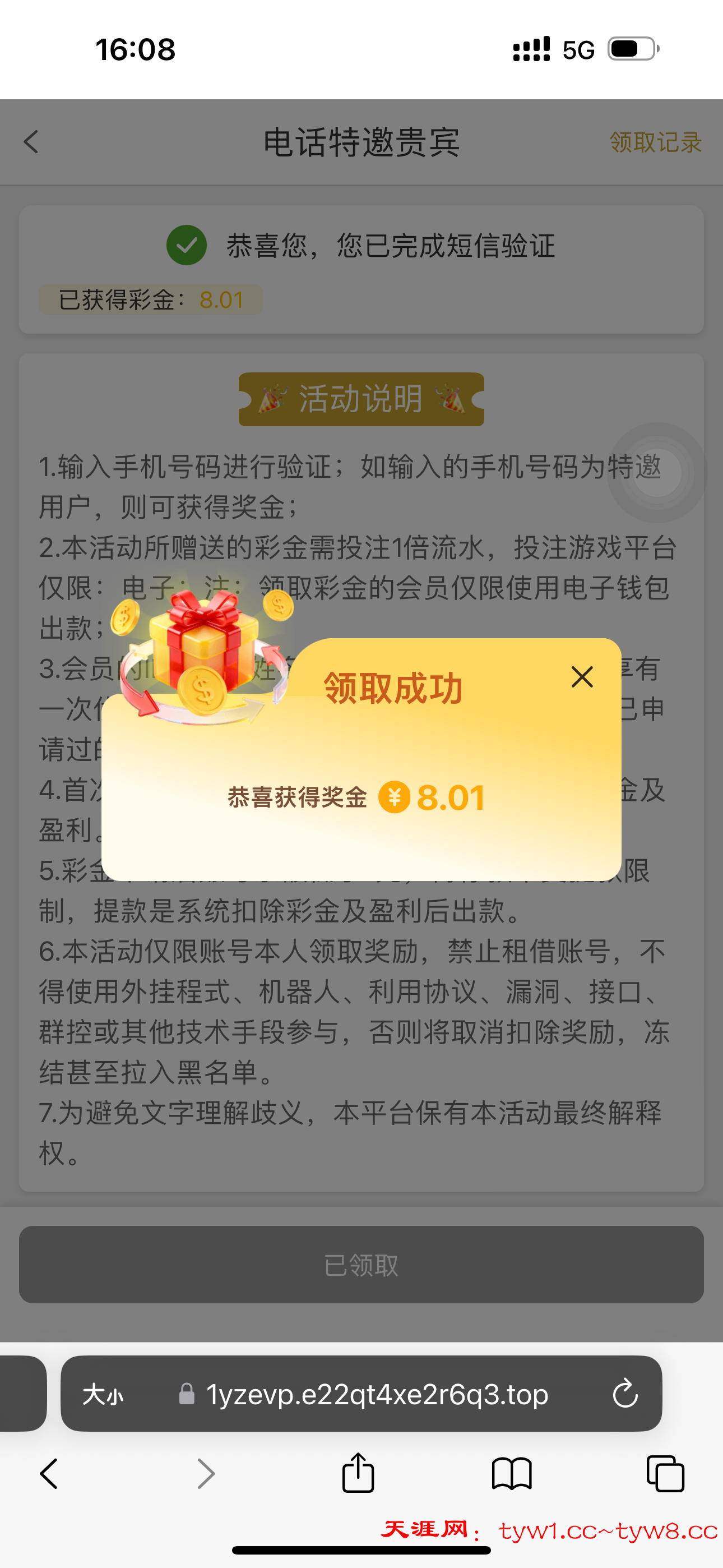This screenshot has height=1568, width=723.
Task: Tap the address bar URL
Action: [377, 1394]
